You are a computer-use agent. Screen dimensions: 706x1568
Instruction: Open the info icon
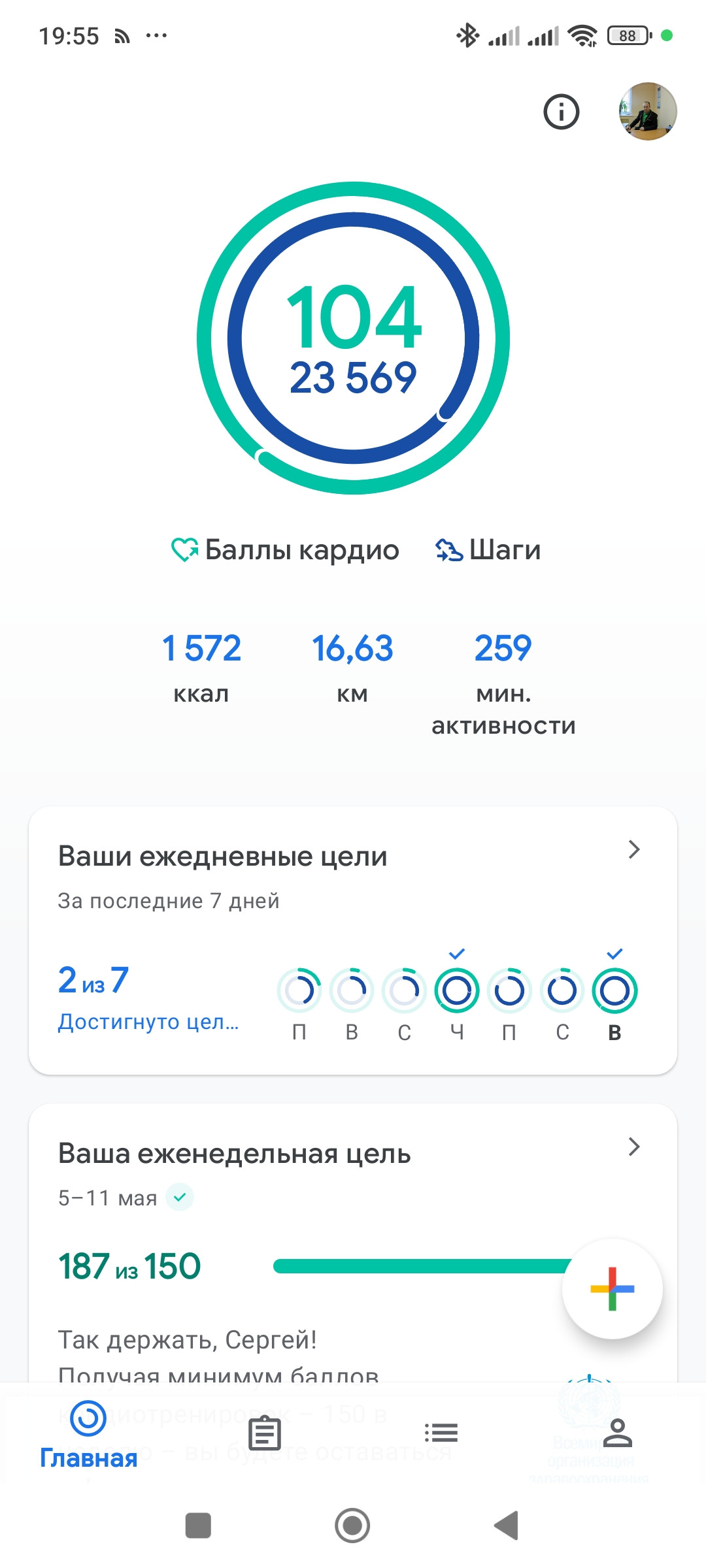pos(562,112)
